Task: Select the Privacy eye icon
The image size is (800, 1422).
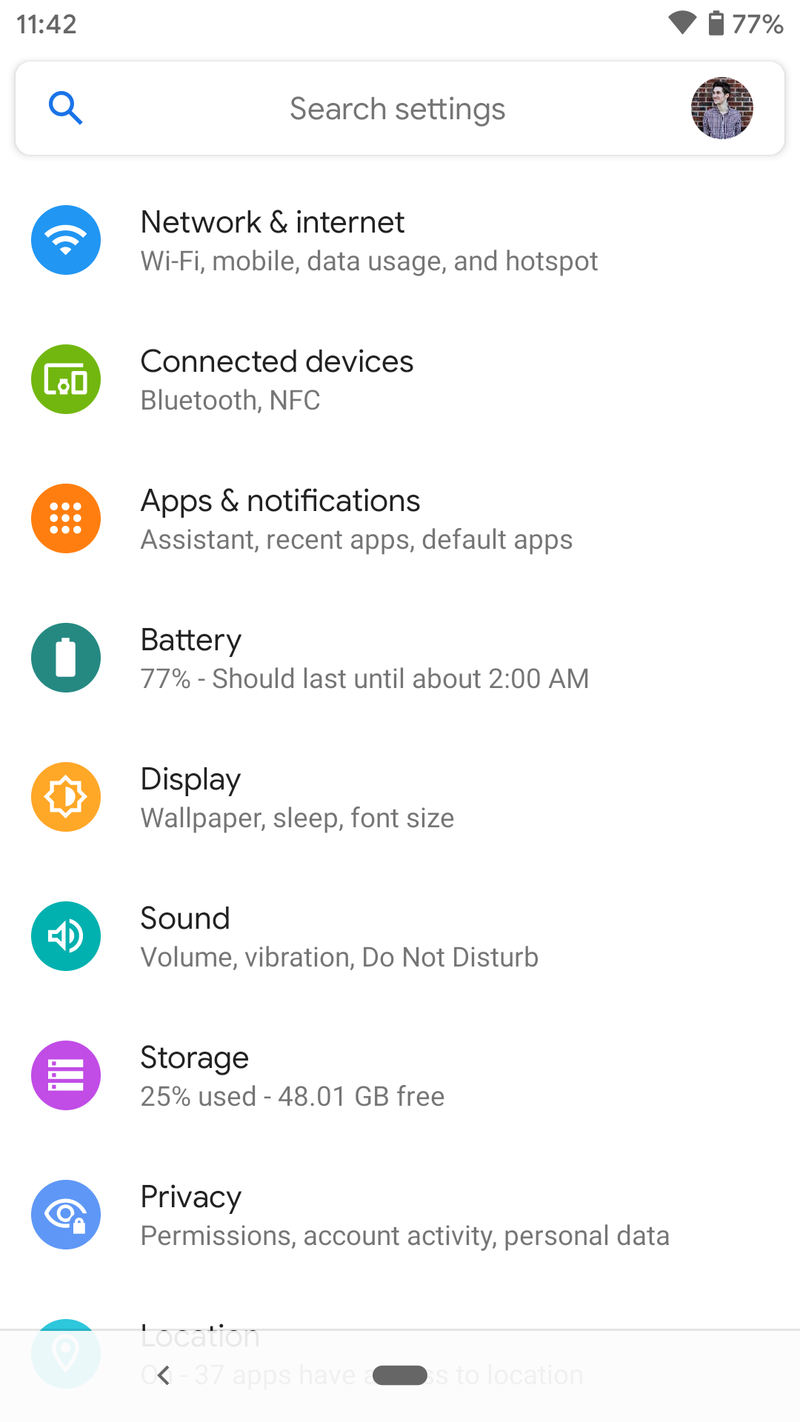Action: (x=66, y=1214)
